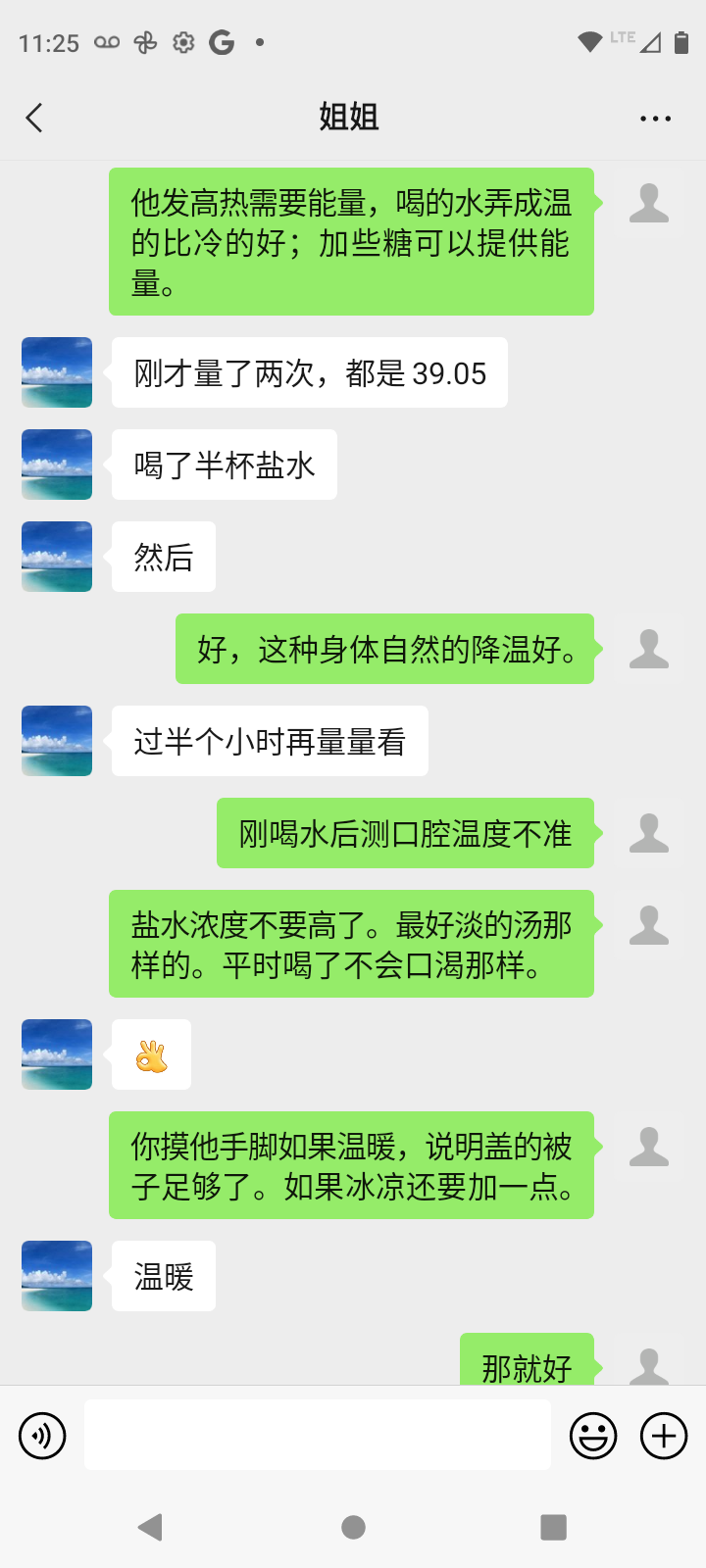Go back from the 姐姐 chat
The width and height of the screenshot is (706, 1568).
(34, 119)
